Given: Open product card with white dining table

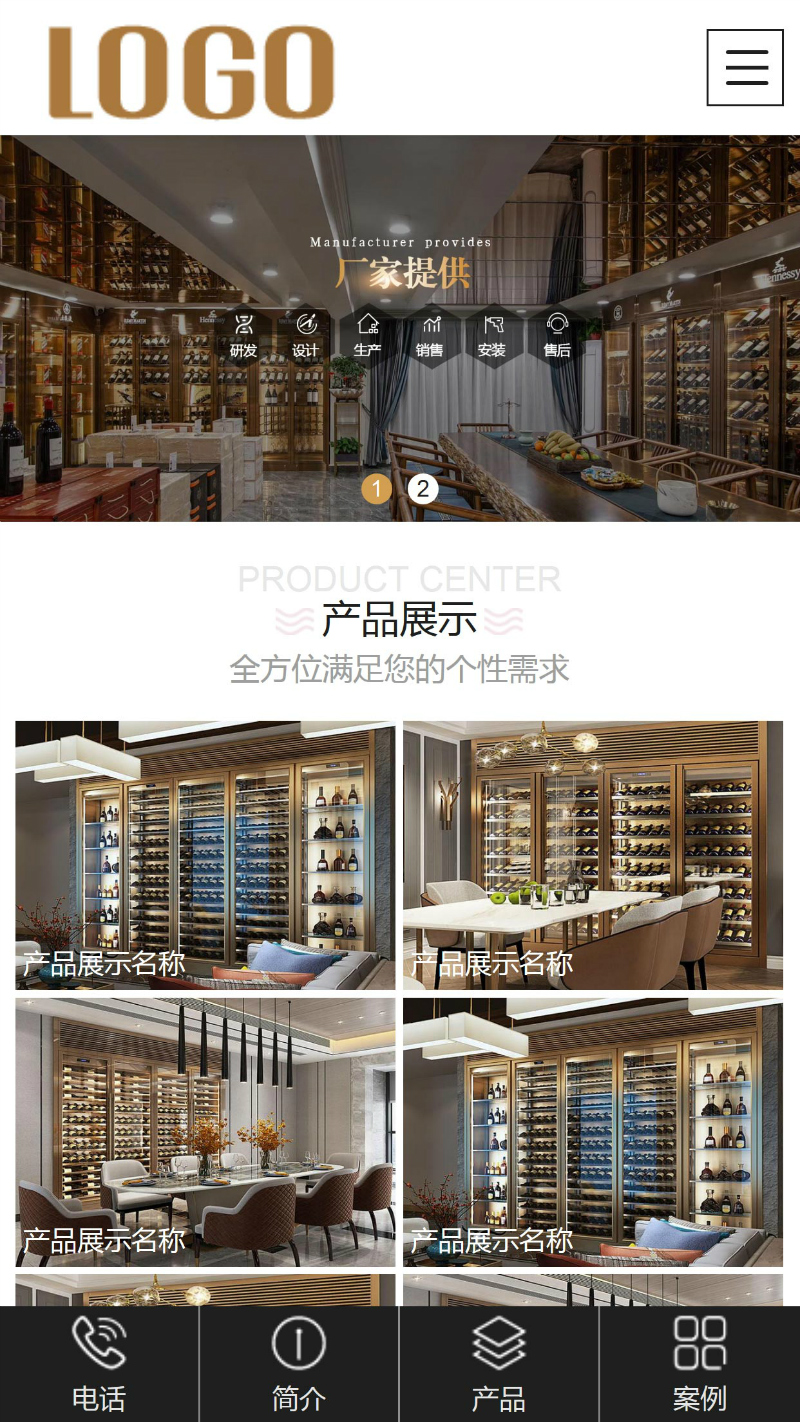Looking at the screenshot, I should (x=593, y=855).
